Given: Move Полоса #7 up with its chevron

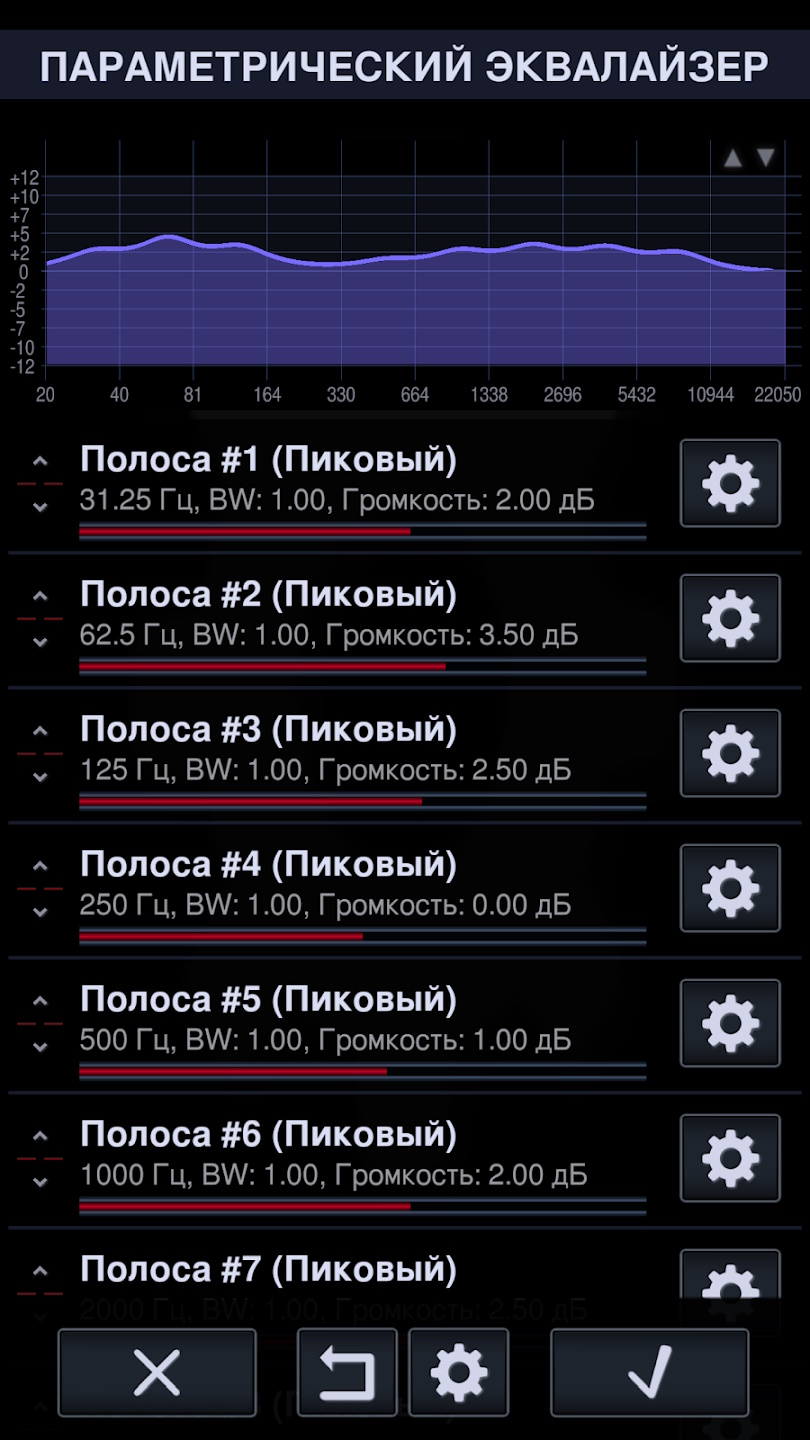Looking at the screenshot, I should point(40,1271).
